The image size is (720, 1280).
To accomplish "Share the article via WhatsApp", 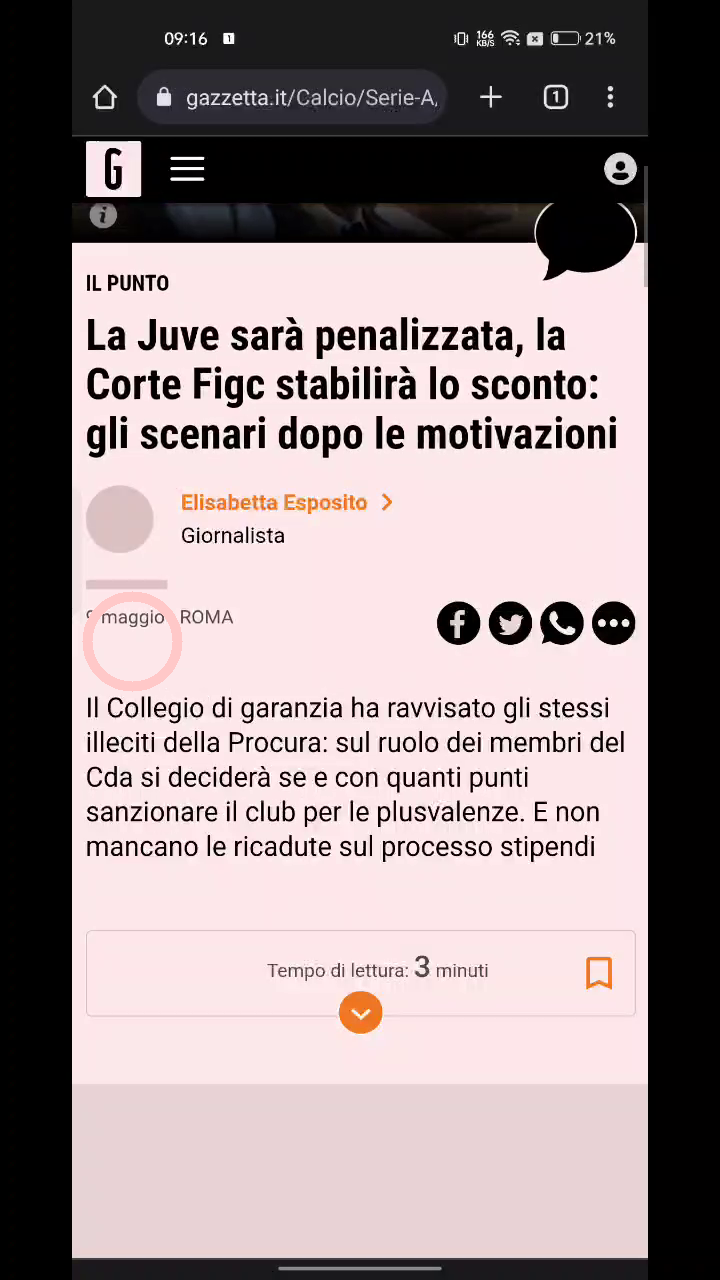I will click(562, 624).
